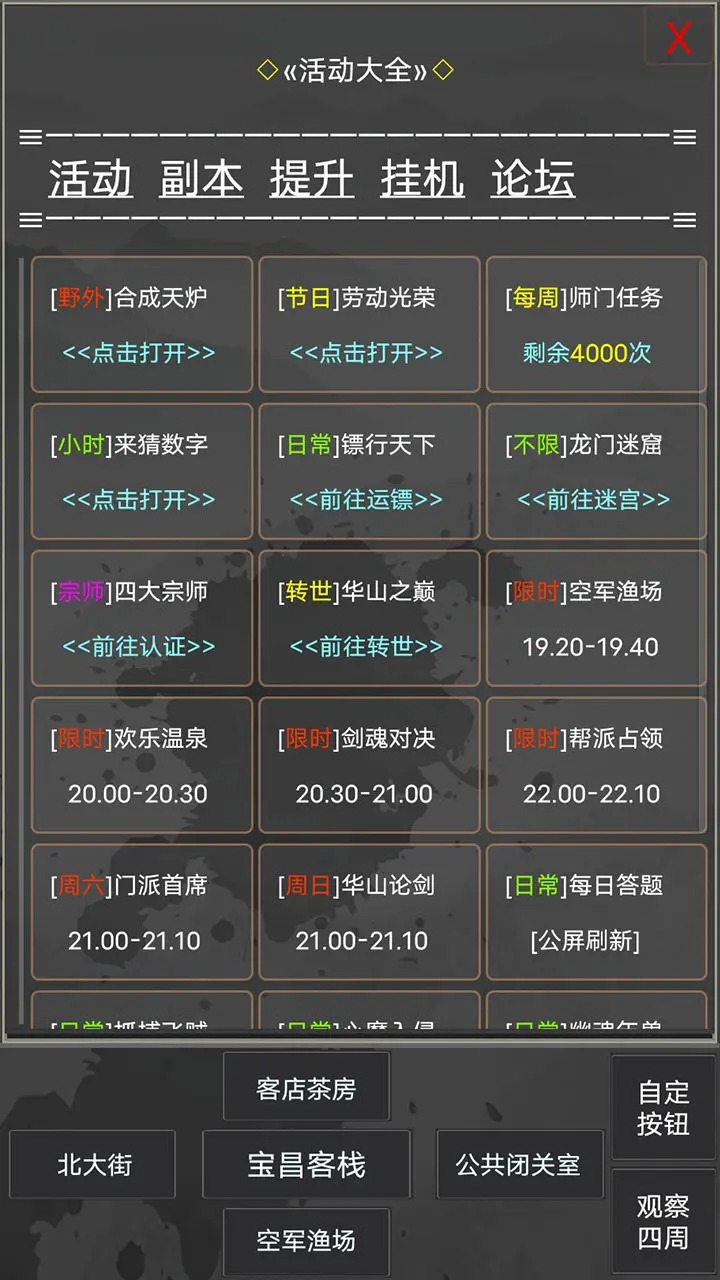
Task: Open the 挂机 tab
Action: (422, 179)
